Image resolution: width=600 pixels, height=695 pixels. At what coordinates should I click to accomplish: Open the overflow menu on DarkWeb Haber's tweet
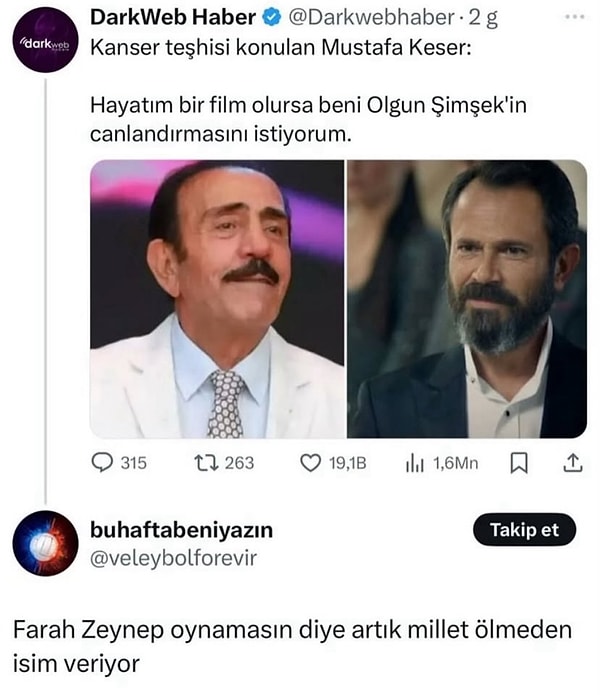pyautogui.click(x=574, y=17)
